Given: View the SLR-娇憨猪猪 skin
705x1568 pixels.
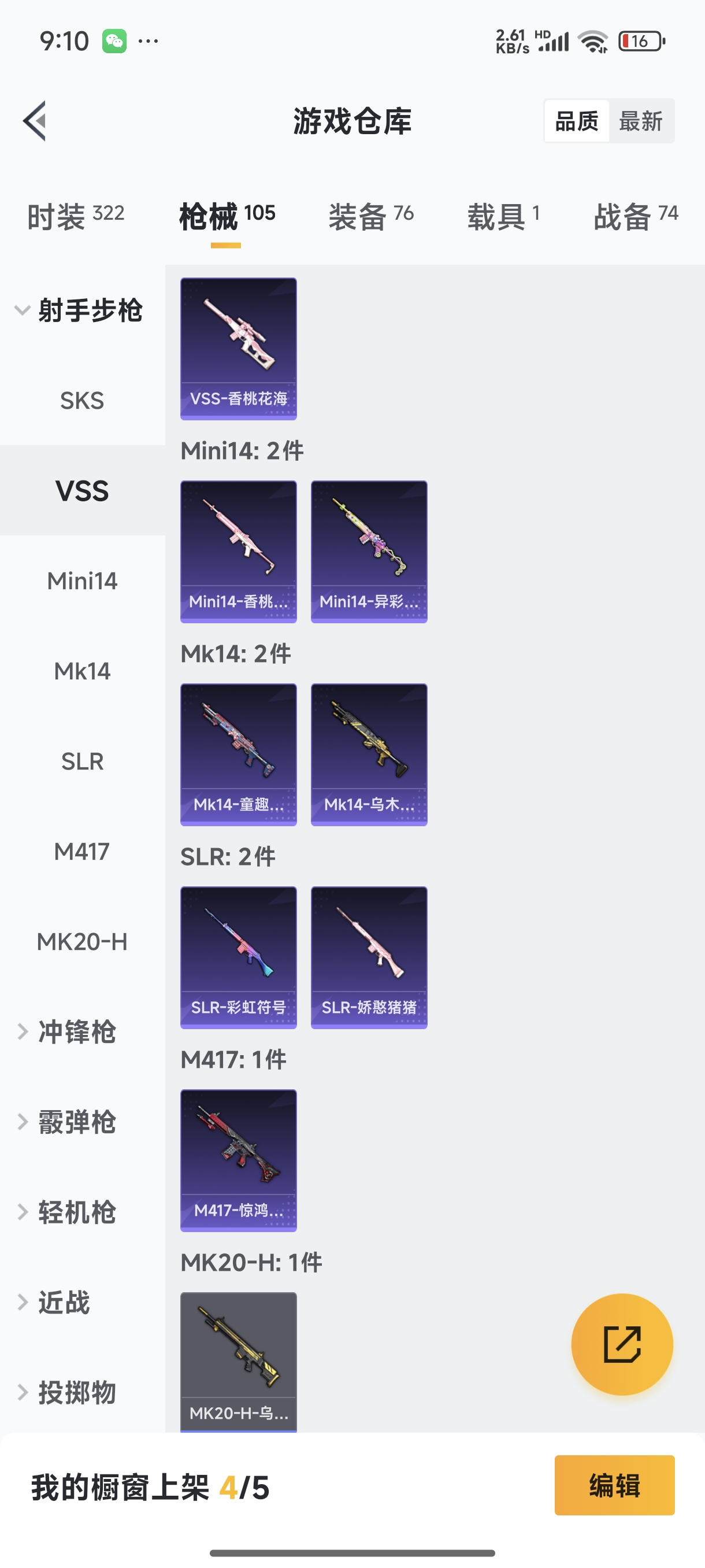Looking at the screenshot, I should [369, 957].
